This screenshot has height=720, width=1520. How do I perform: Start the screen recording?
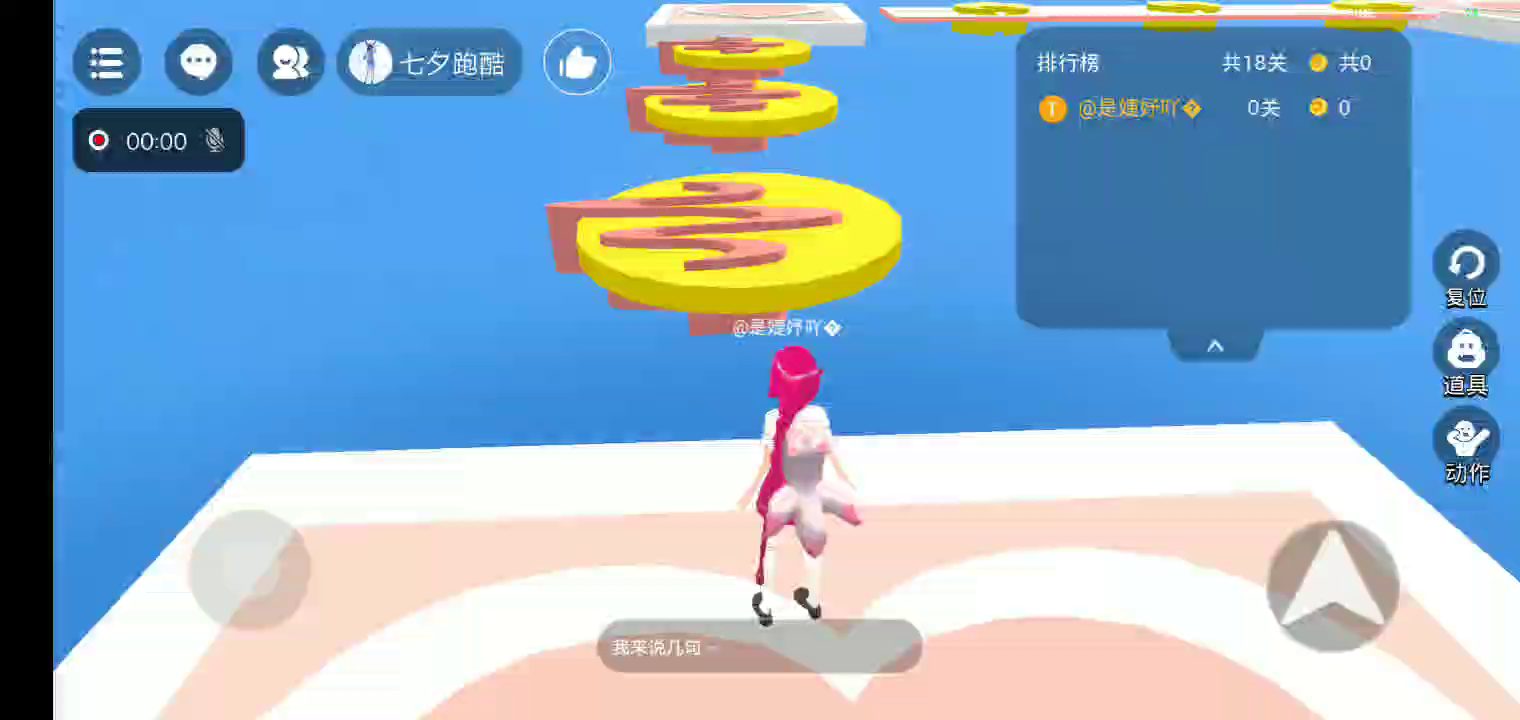(99, 141)
